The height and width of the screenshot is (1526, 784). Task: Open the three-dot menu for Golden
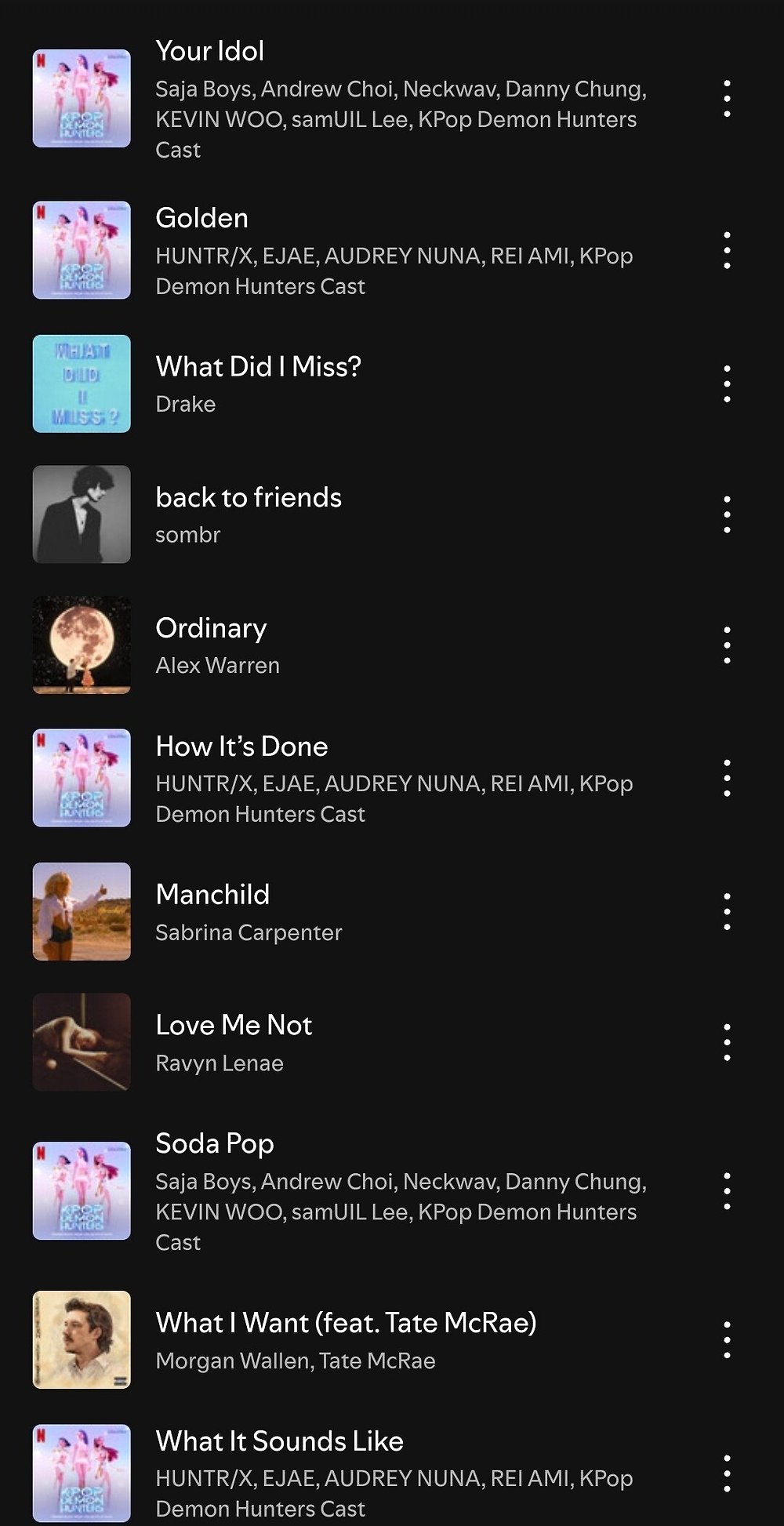click(727, 251)
